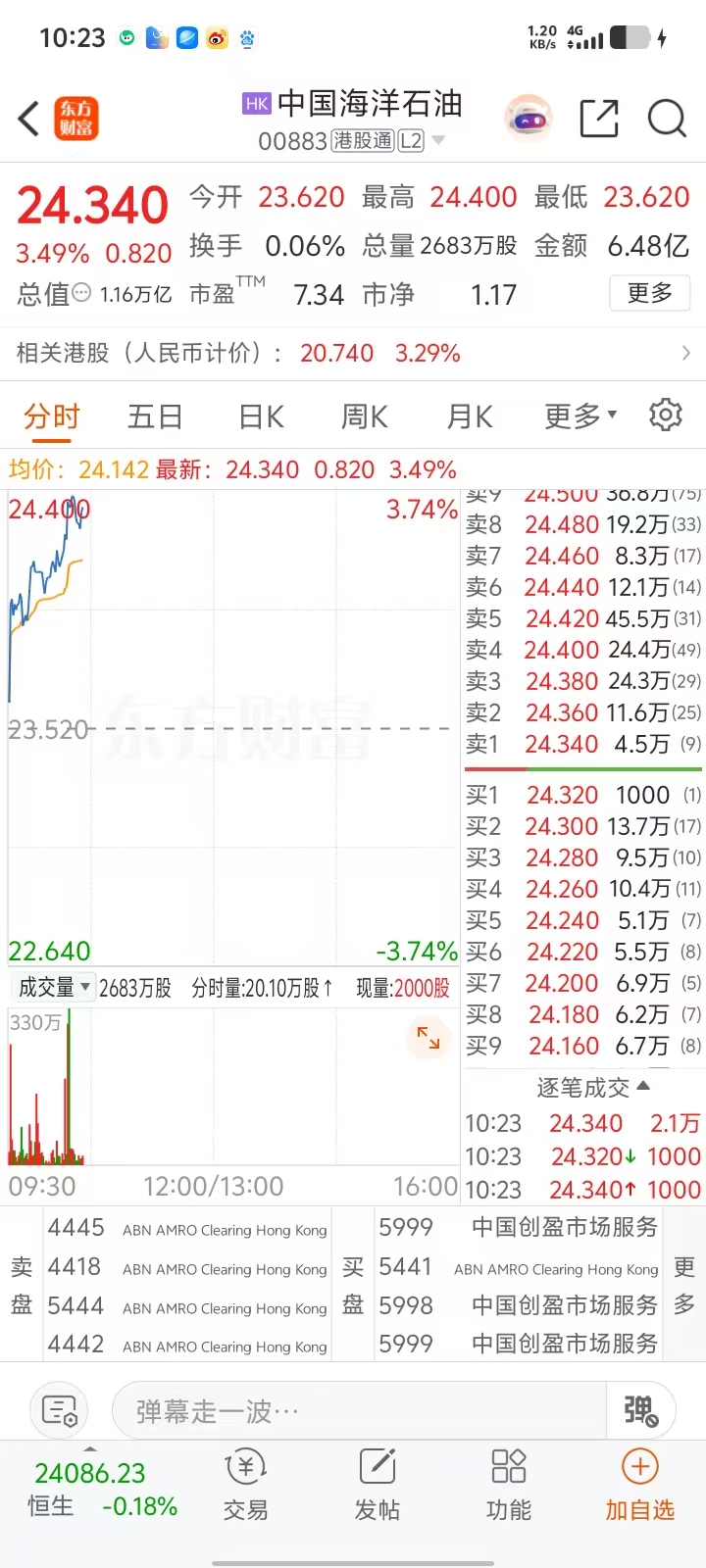Switch to the 月K chart tab
This screenshot has width=706, height=1568.
tap(470, 416)
